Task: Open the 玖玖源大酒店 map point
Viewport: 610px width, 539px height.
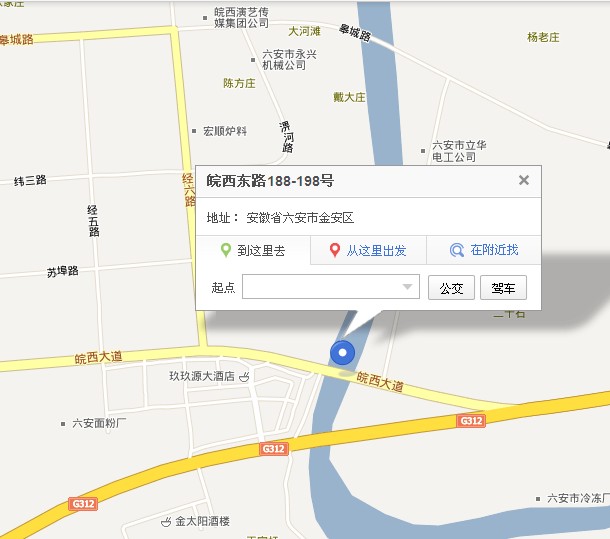Action: click(x=208, y=377)
